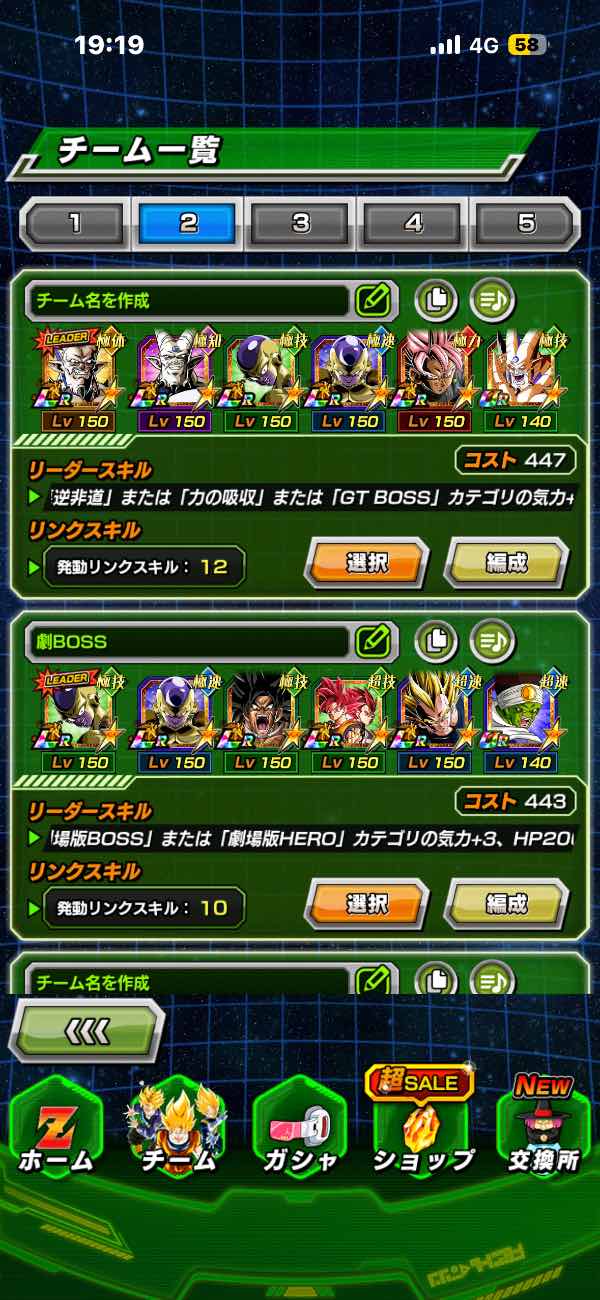Select the 劇BOSS team with 選択
This screenshot has height=1300, width=600.
coord(367,904)
